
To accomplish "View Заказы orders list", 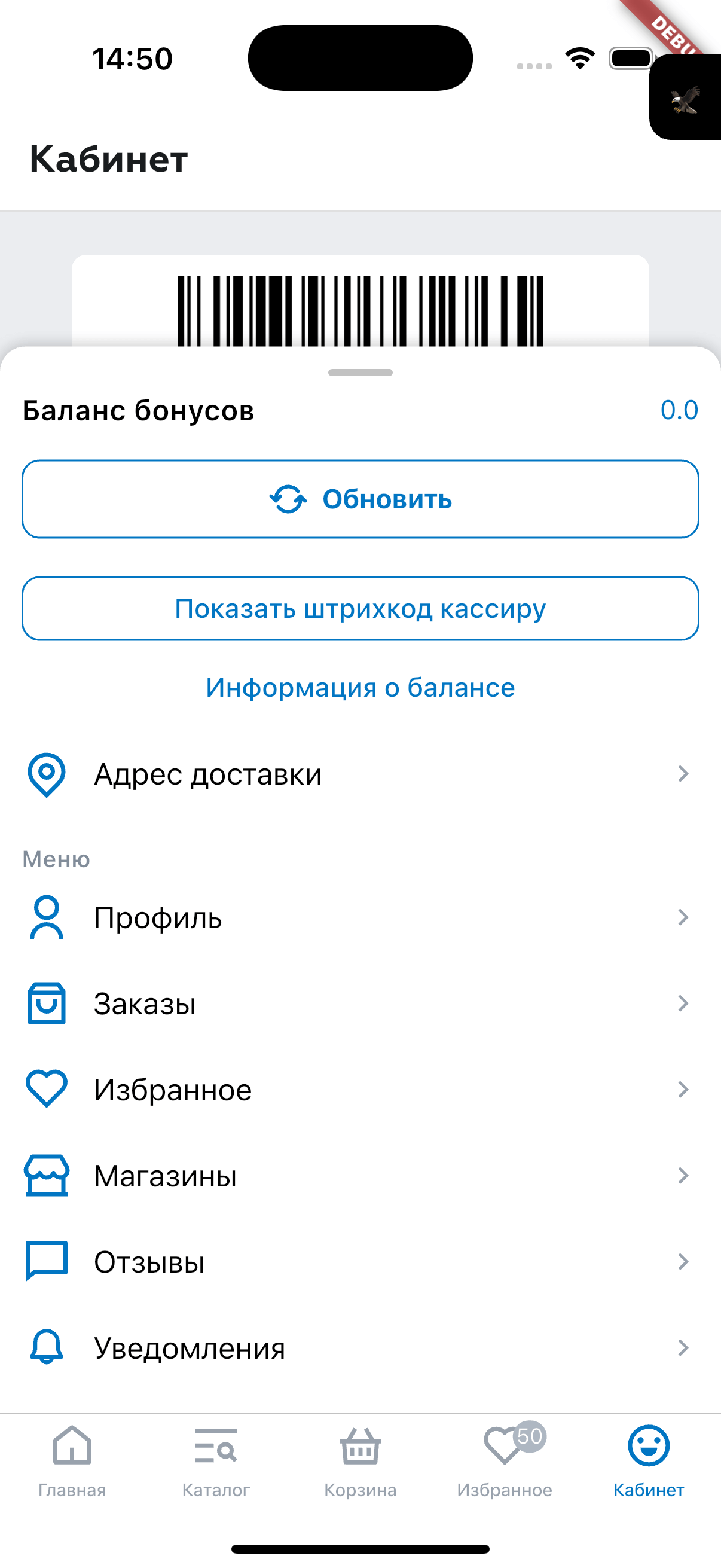I will pyautogui.click(x=360, y=1003).
